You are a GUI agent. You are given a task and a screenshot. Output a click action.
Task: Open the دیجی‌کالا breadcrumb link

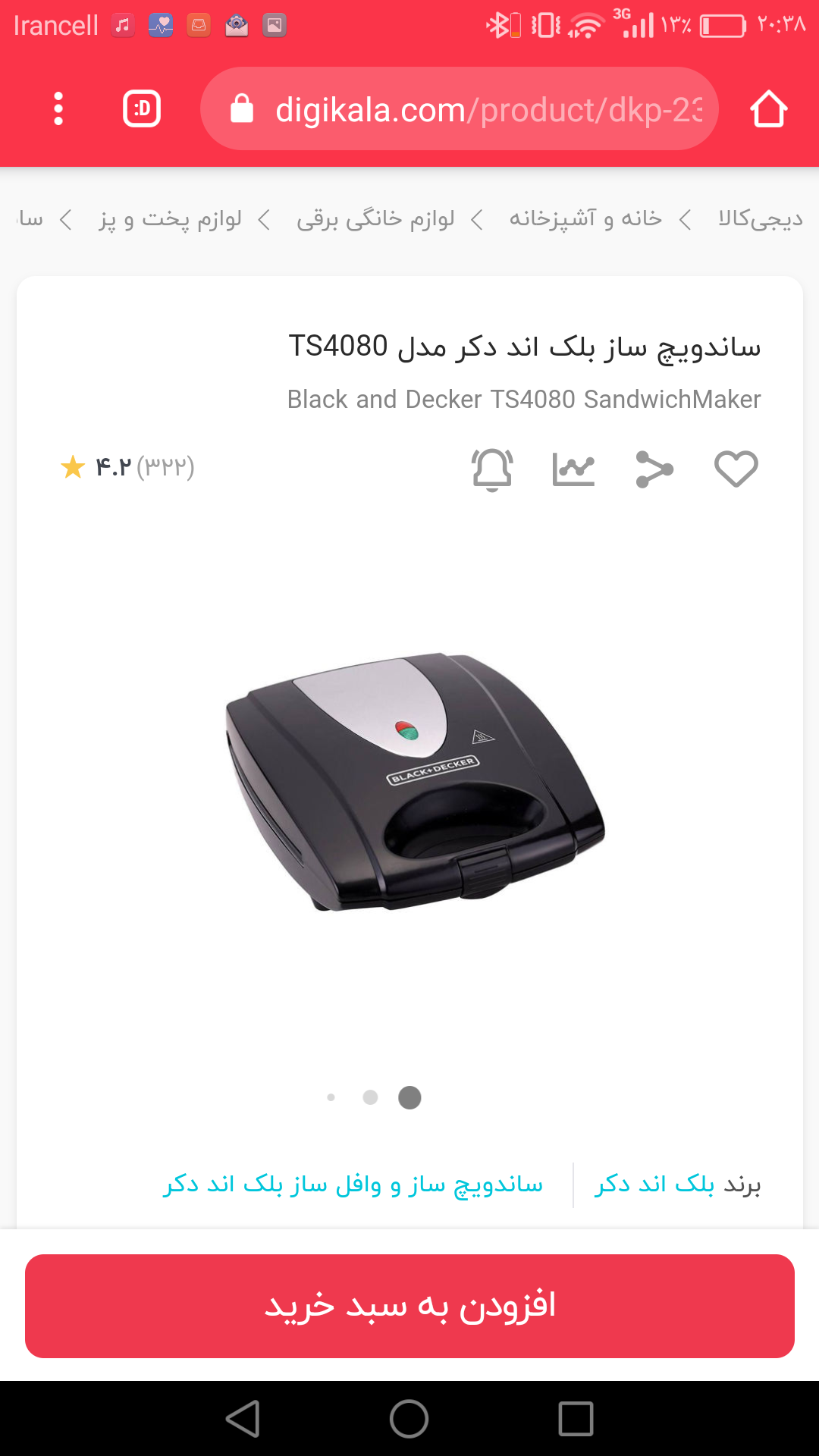[x=760, y=219]
